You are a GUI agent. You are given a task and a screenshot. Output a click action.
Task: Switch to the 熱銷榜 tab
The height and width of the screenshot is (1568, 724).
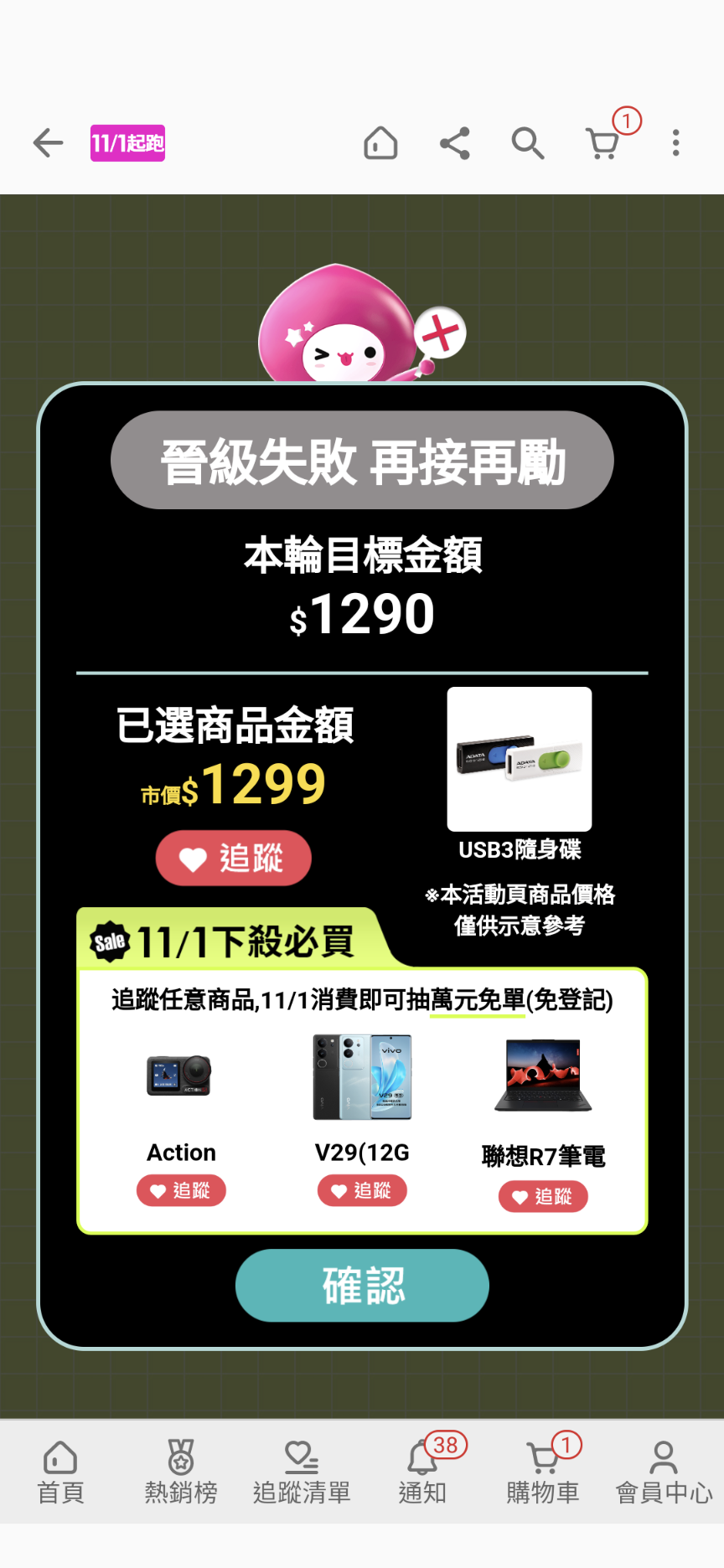181,1472
